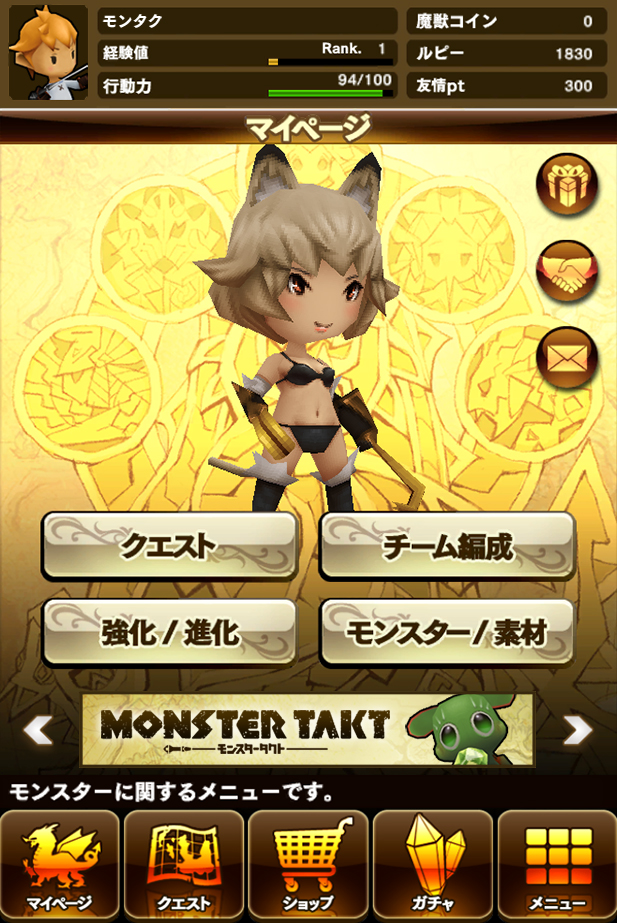Open チーム編成 team formation
Image resolution: width=617 pixels, height=923 pixels.
pyautogui.click(x=447, y=546)
